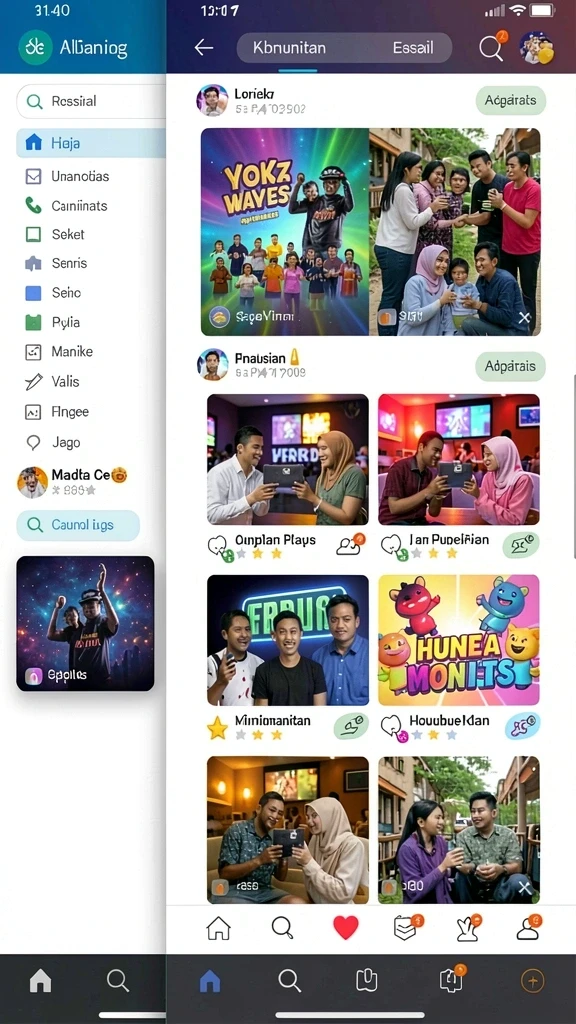Focus the Rossiral search field

(x=91, y=101)
